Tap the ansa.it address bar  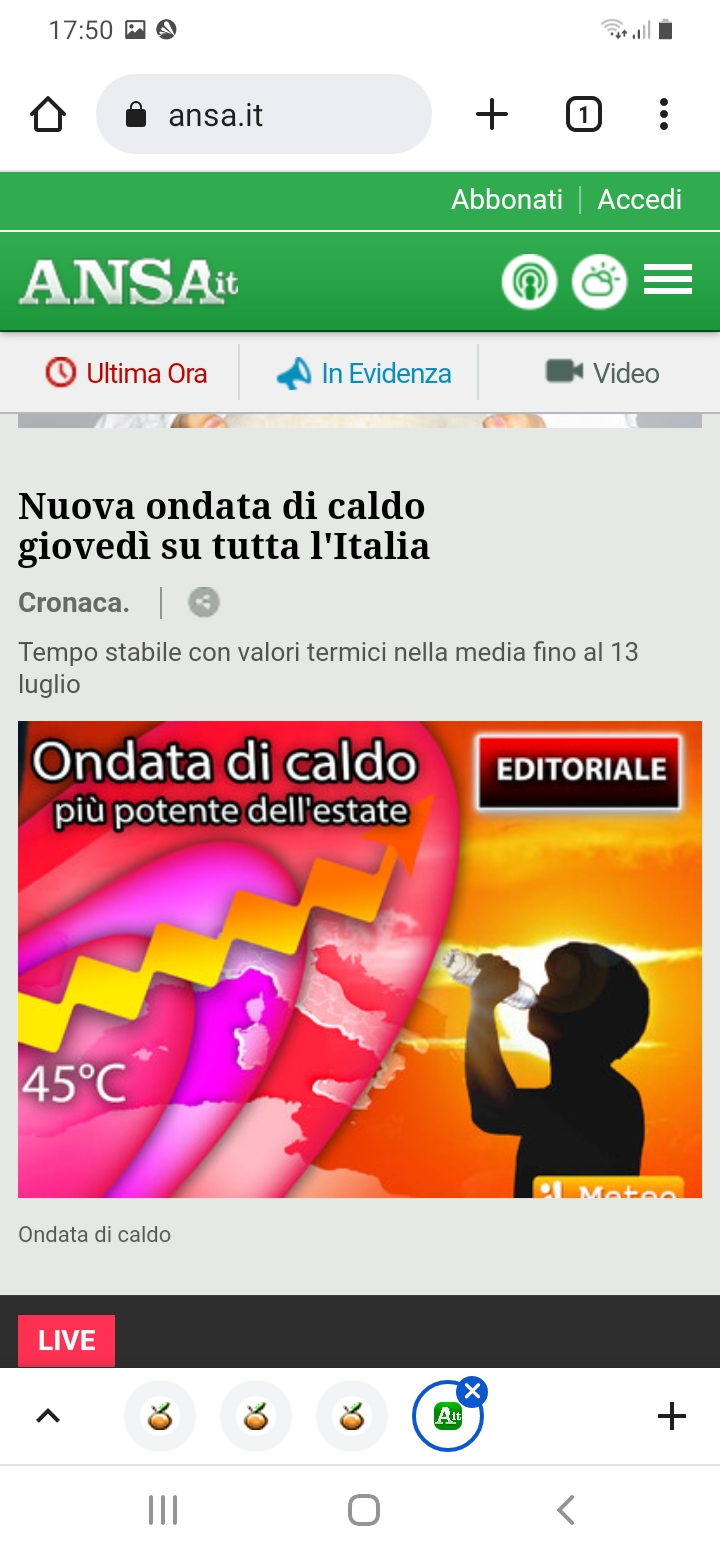[x=264, y=115]
